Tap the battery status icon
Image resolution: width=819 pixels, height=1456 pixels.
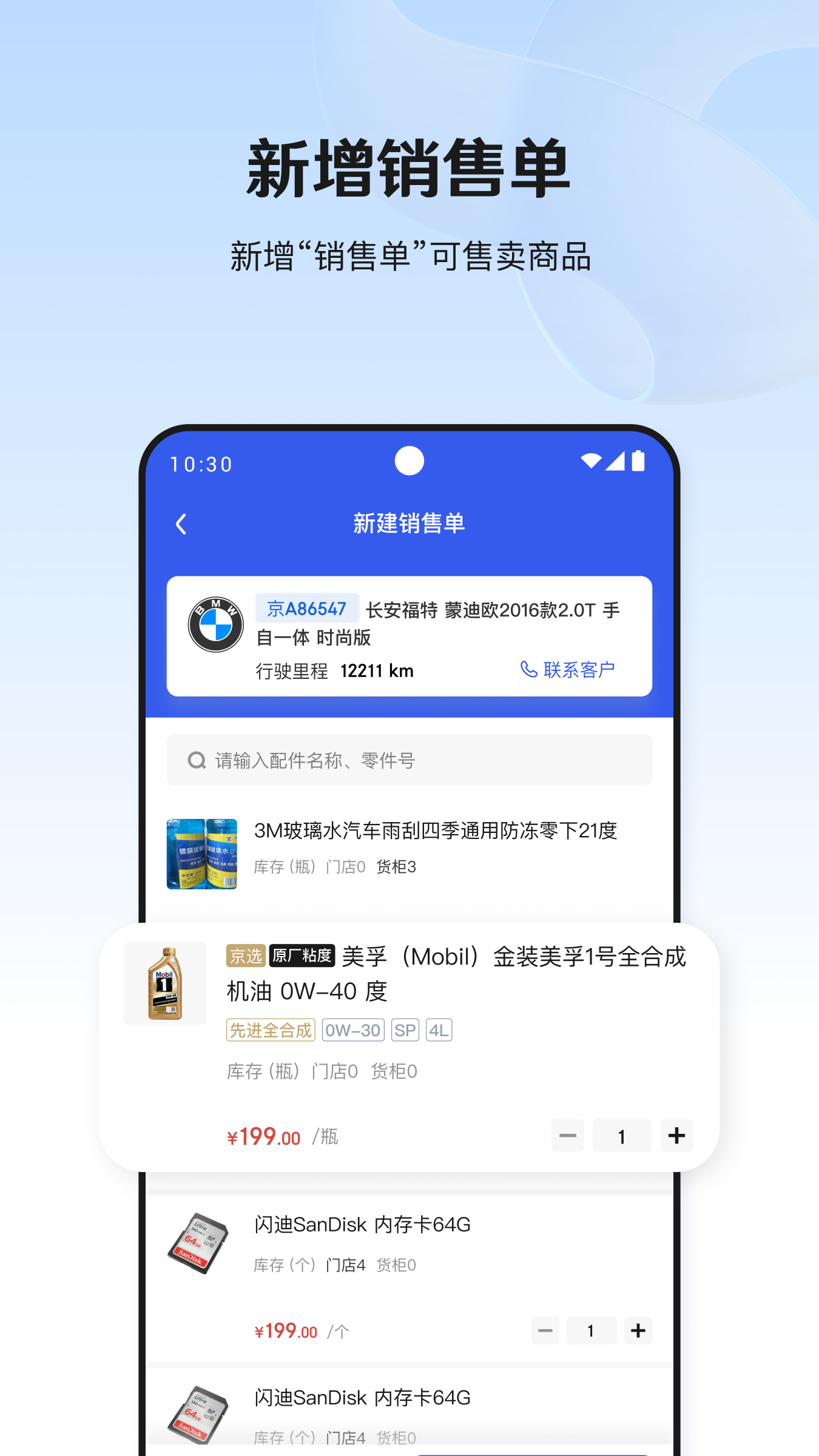637,462
